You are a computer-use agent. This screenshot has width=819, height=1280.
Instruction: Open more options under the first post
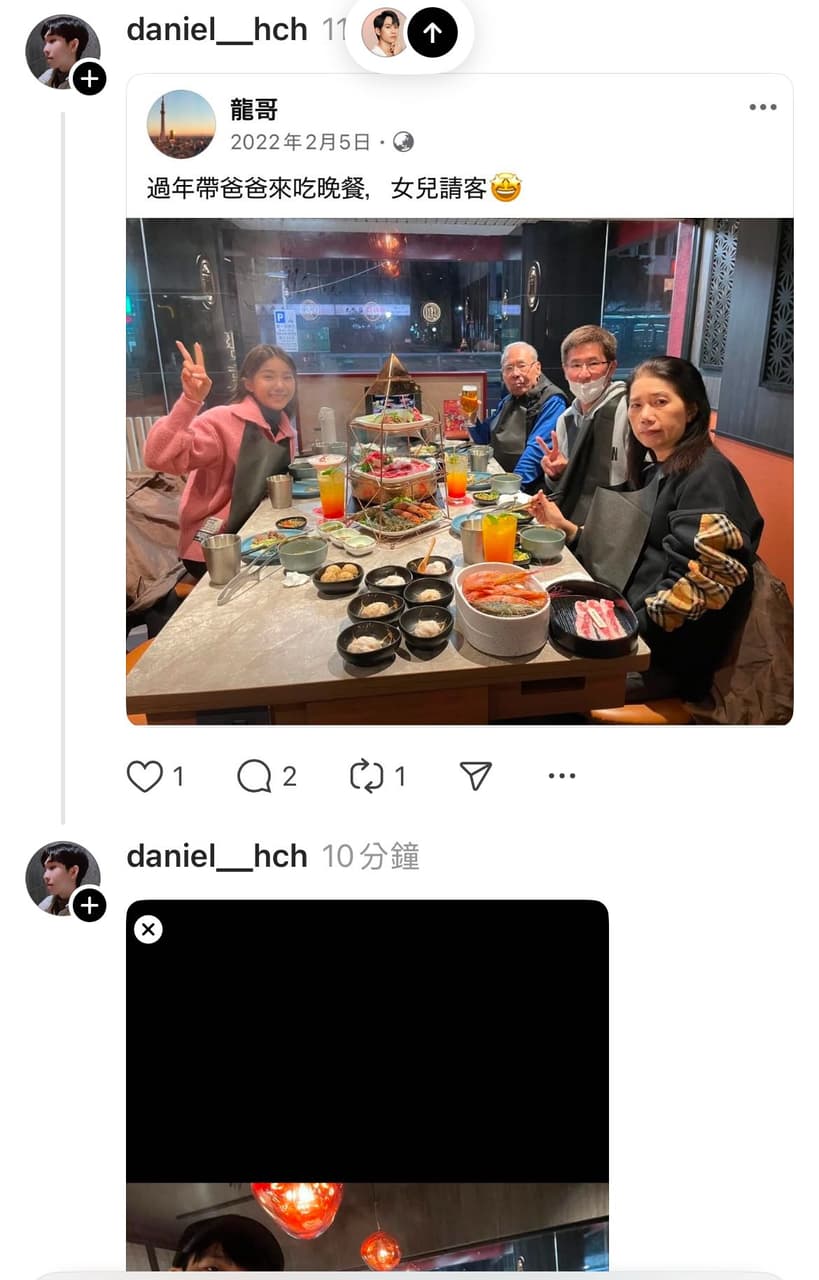click(x=562, y=776)
